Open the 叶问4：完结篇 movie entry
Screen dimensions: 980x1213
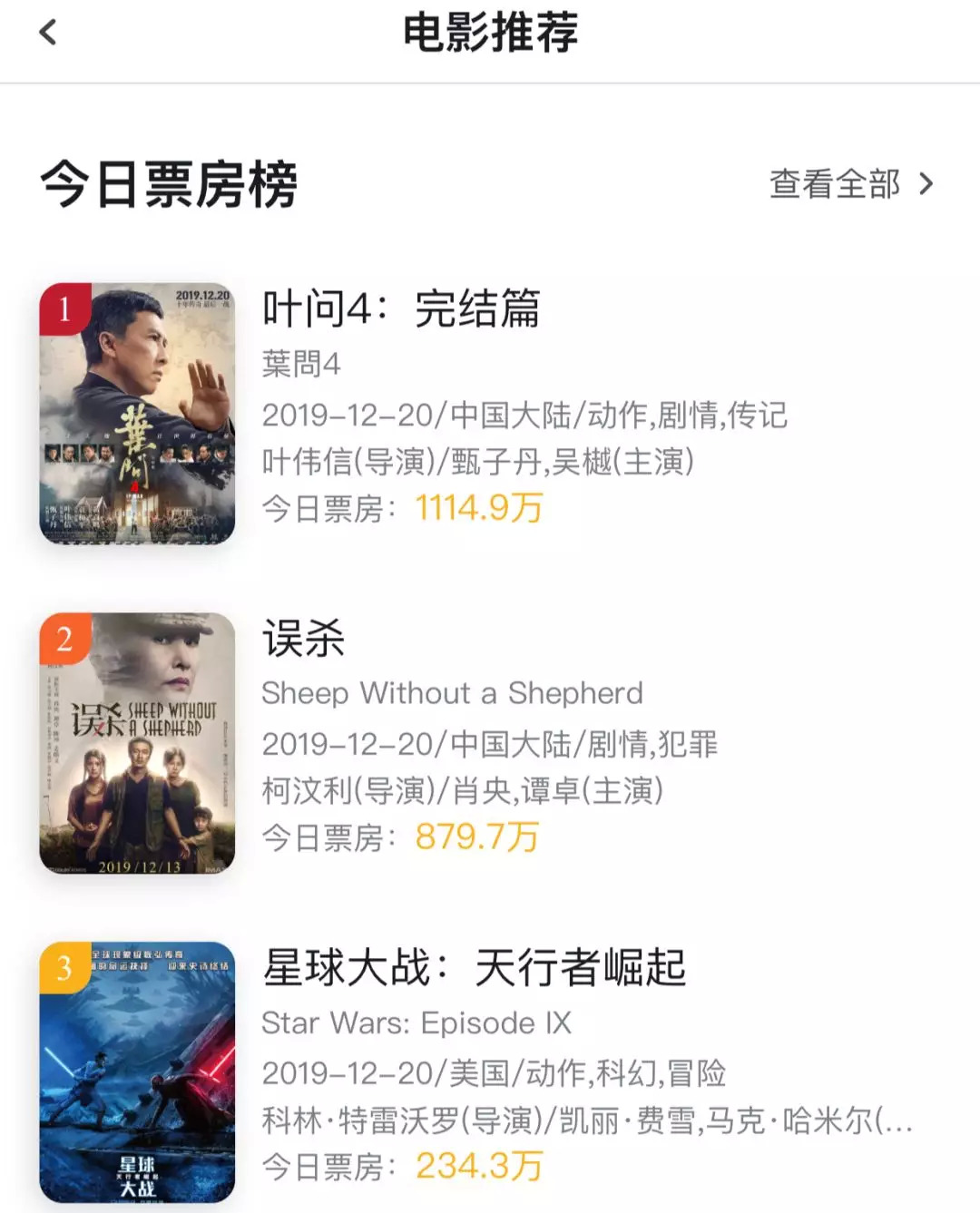click(x=400, y=308)
